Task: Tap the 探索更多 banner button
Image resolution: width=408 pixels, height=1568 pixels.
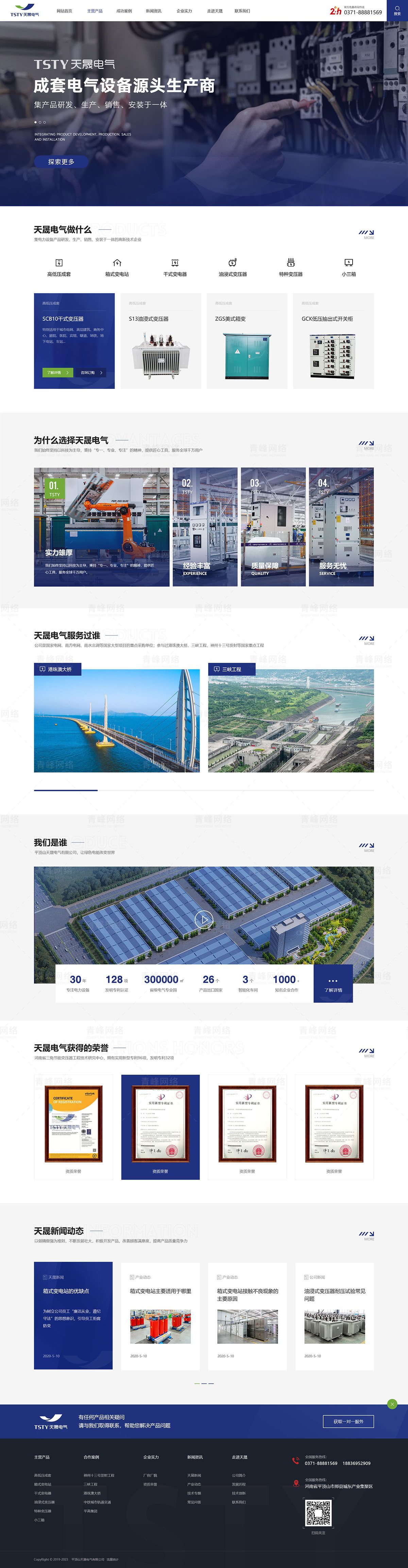Action: point(62,162)
